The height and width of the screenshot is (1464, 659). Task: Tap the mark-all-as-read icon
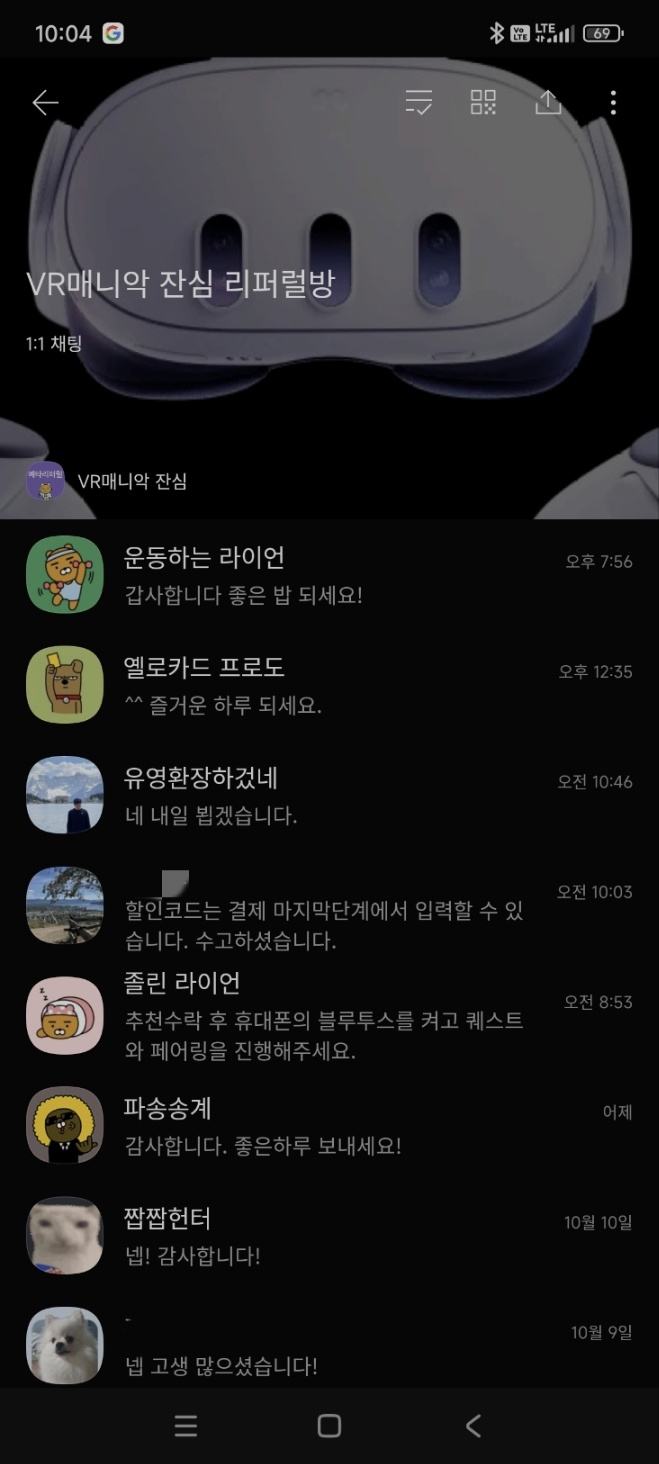point(418,102)
